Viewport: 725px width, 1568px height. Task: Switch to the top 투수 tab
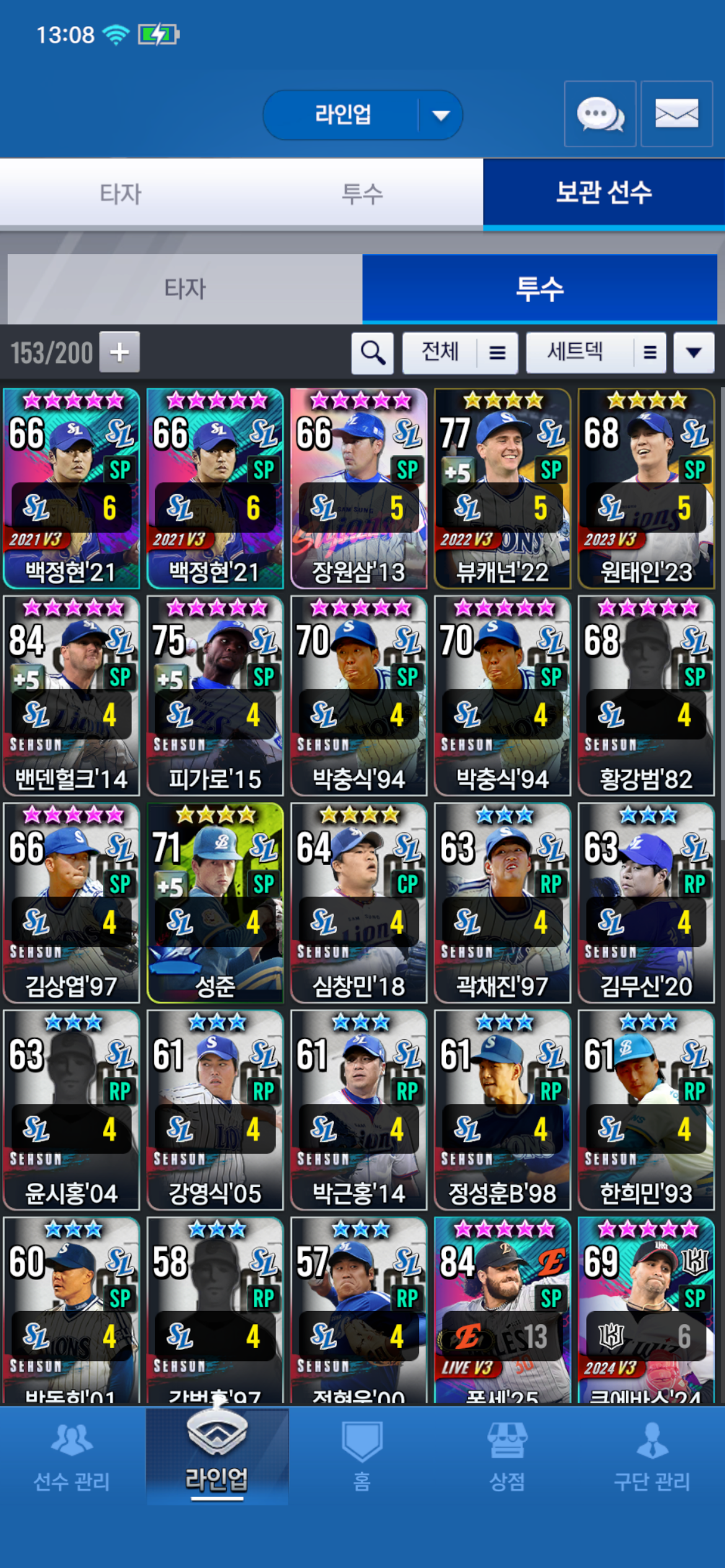(x=362, y=194)
